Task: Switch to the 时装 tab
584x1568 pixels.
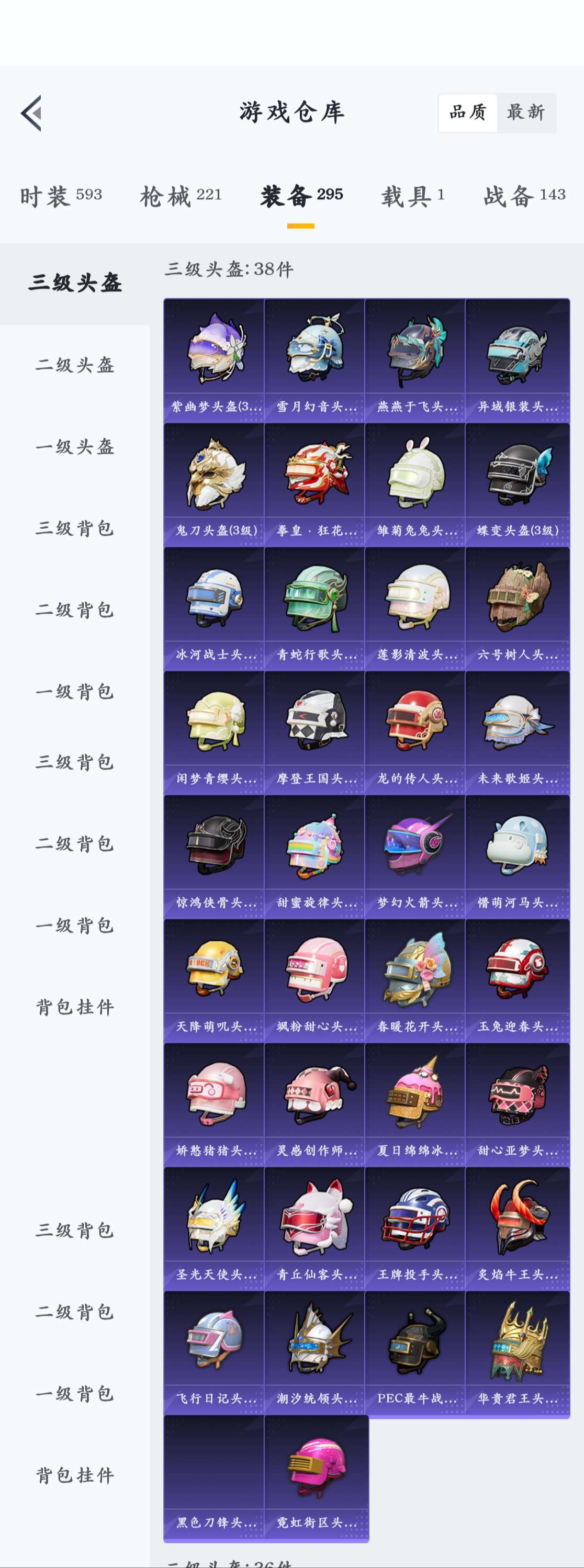Action: (x=61, y=196)
